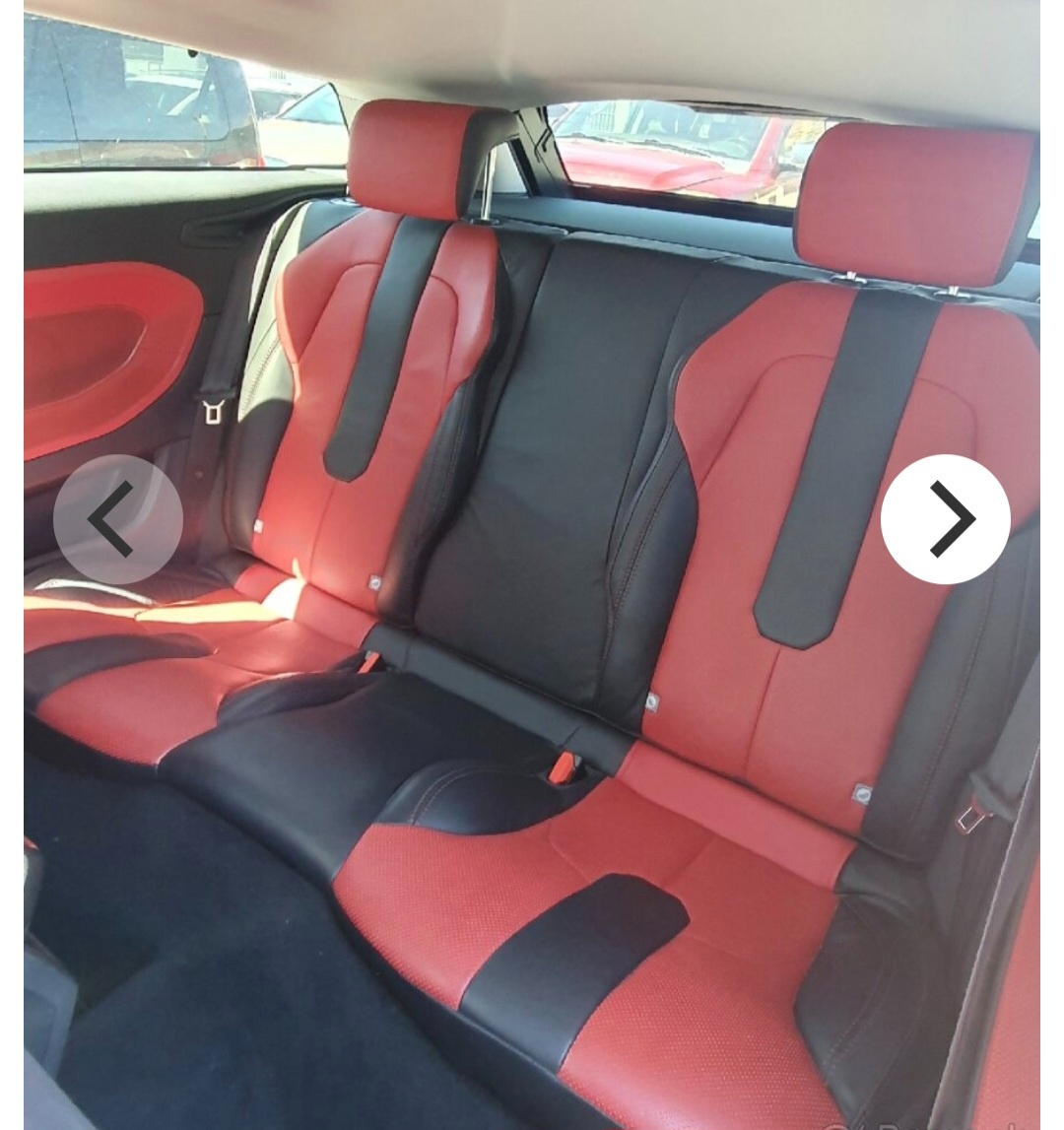1064x1130 pixels.
Task: Go back to the previous photo
Action: (x=118, y=519)
